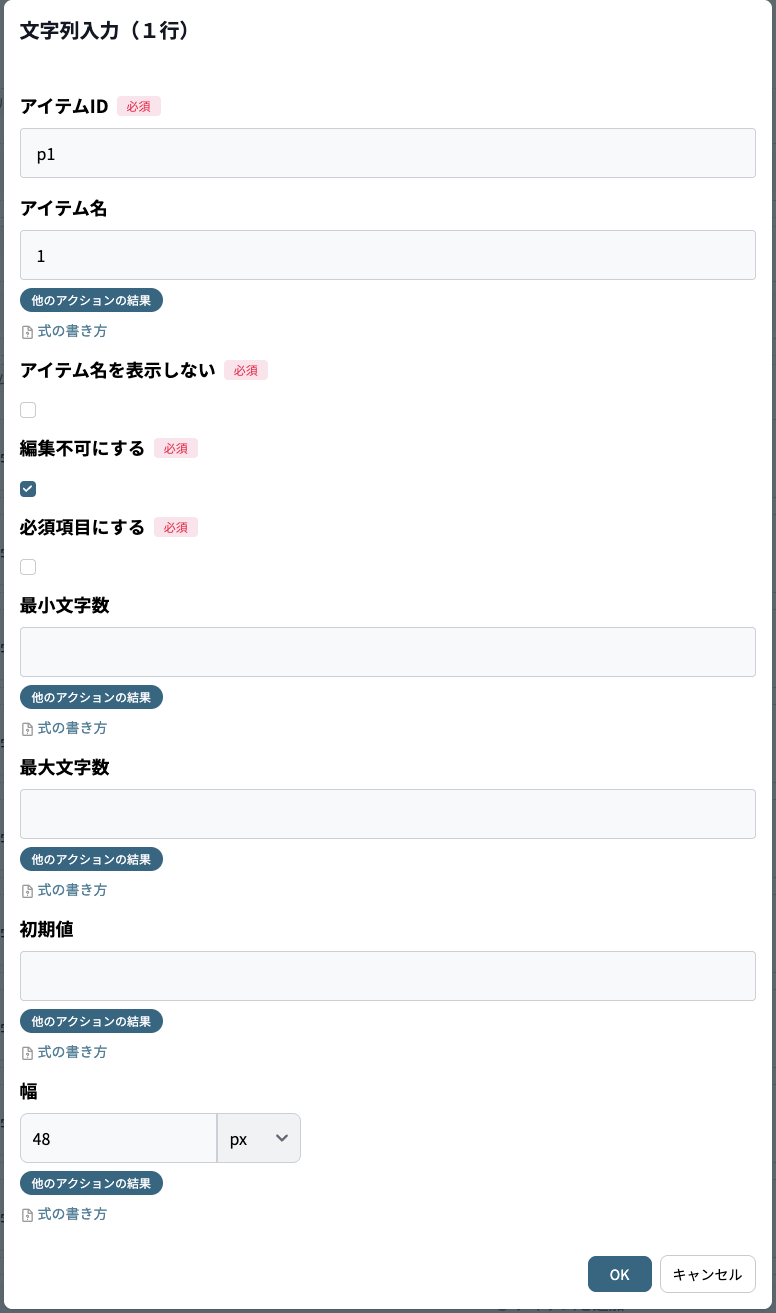Enable the 必須項目にする checkbox
The height and width of the screenshot is (1313, 776).
28,567
